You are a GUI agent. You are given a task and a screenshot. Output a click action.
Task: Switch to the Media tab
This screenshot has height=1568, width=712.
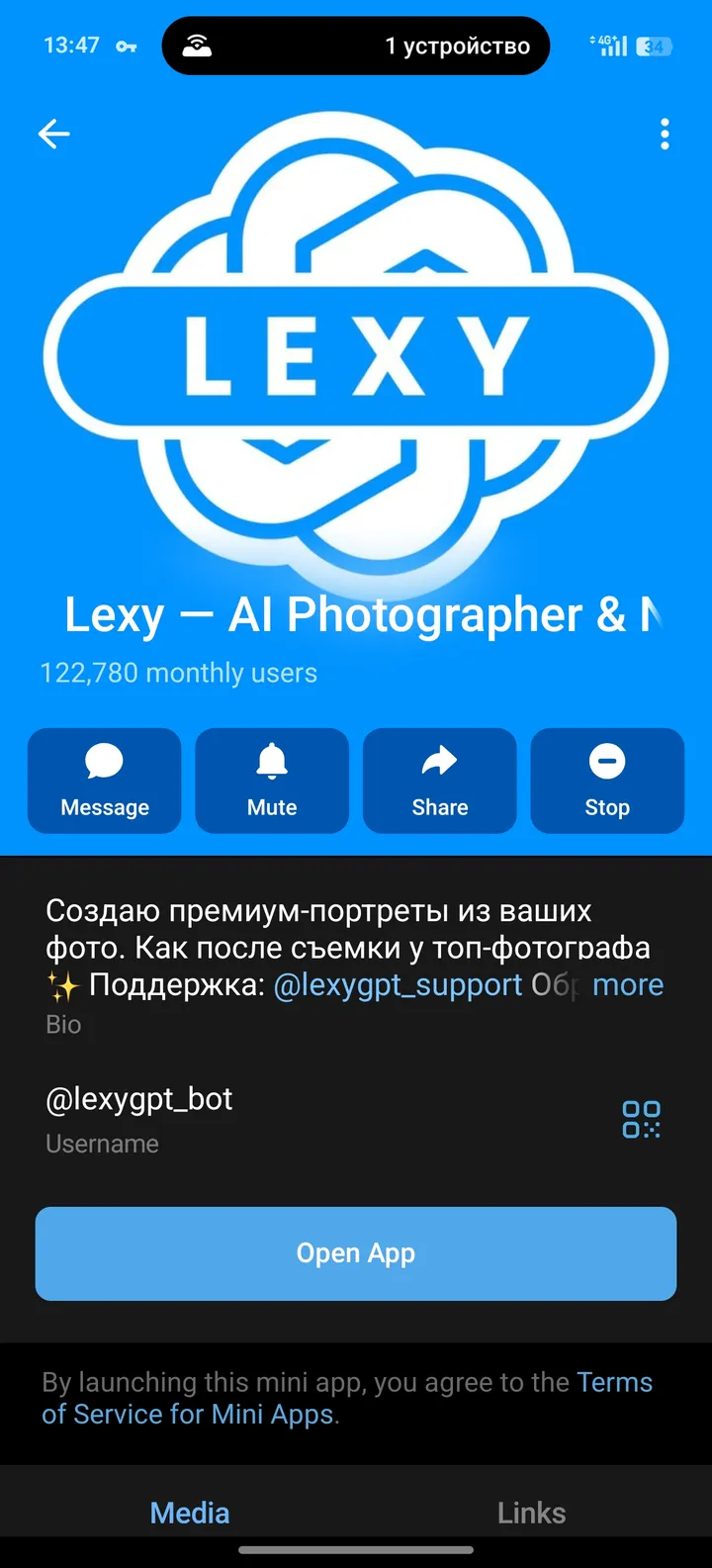click(189, 1512)
